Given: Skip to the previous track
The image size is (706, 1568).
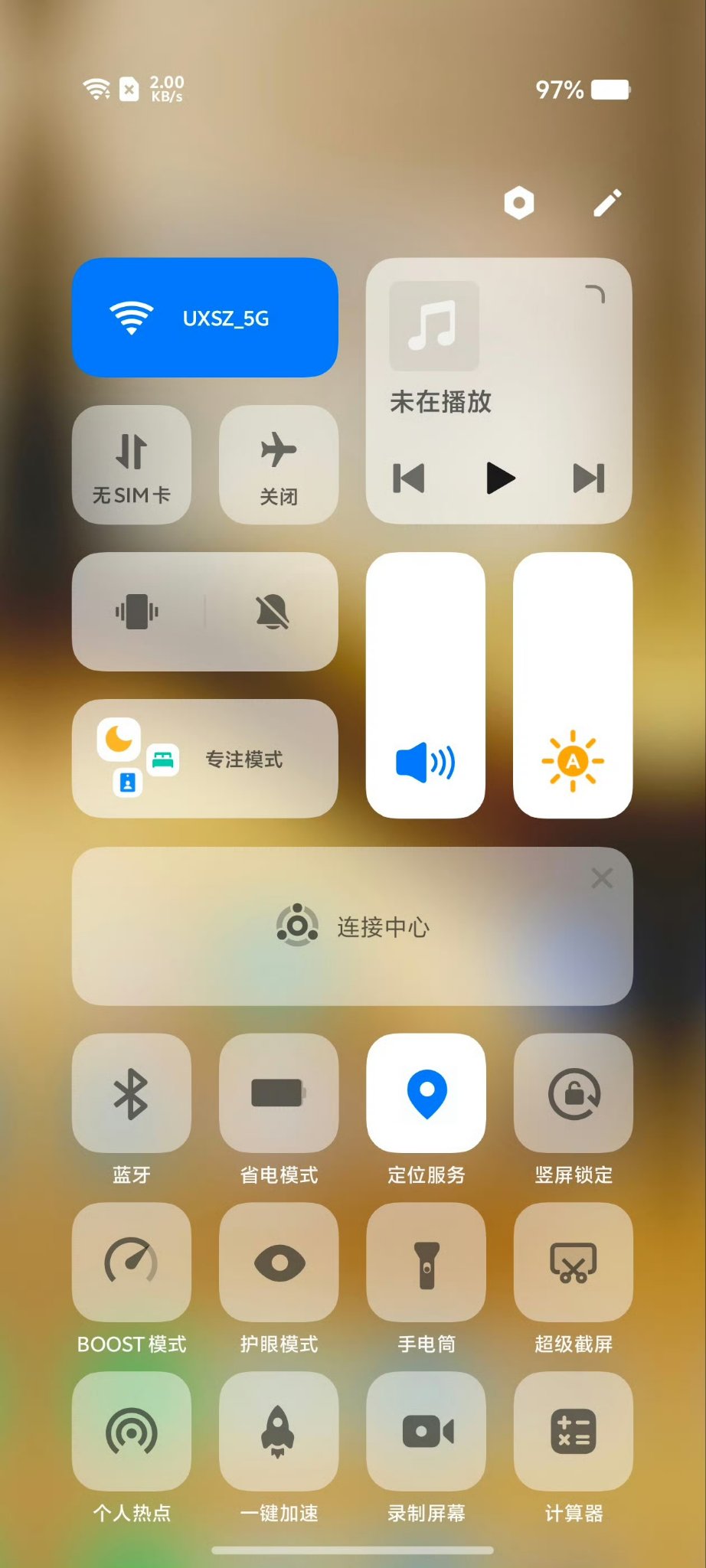Looking at the screenshot, I should tap(409, 479).
